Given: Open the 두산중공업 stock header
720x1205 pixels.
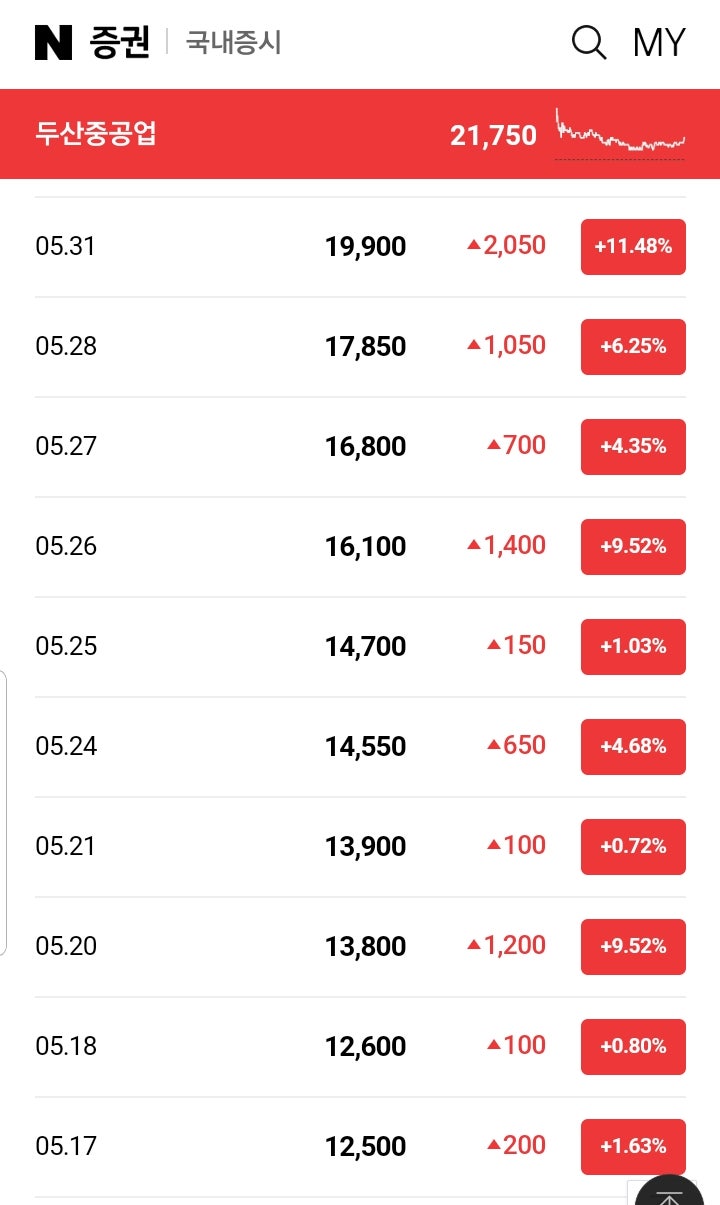Looking at the screenshot, I should [96, 134].
